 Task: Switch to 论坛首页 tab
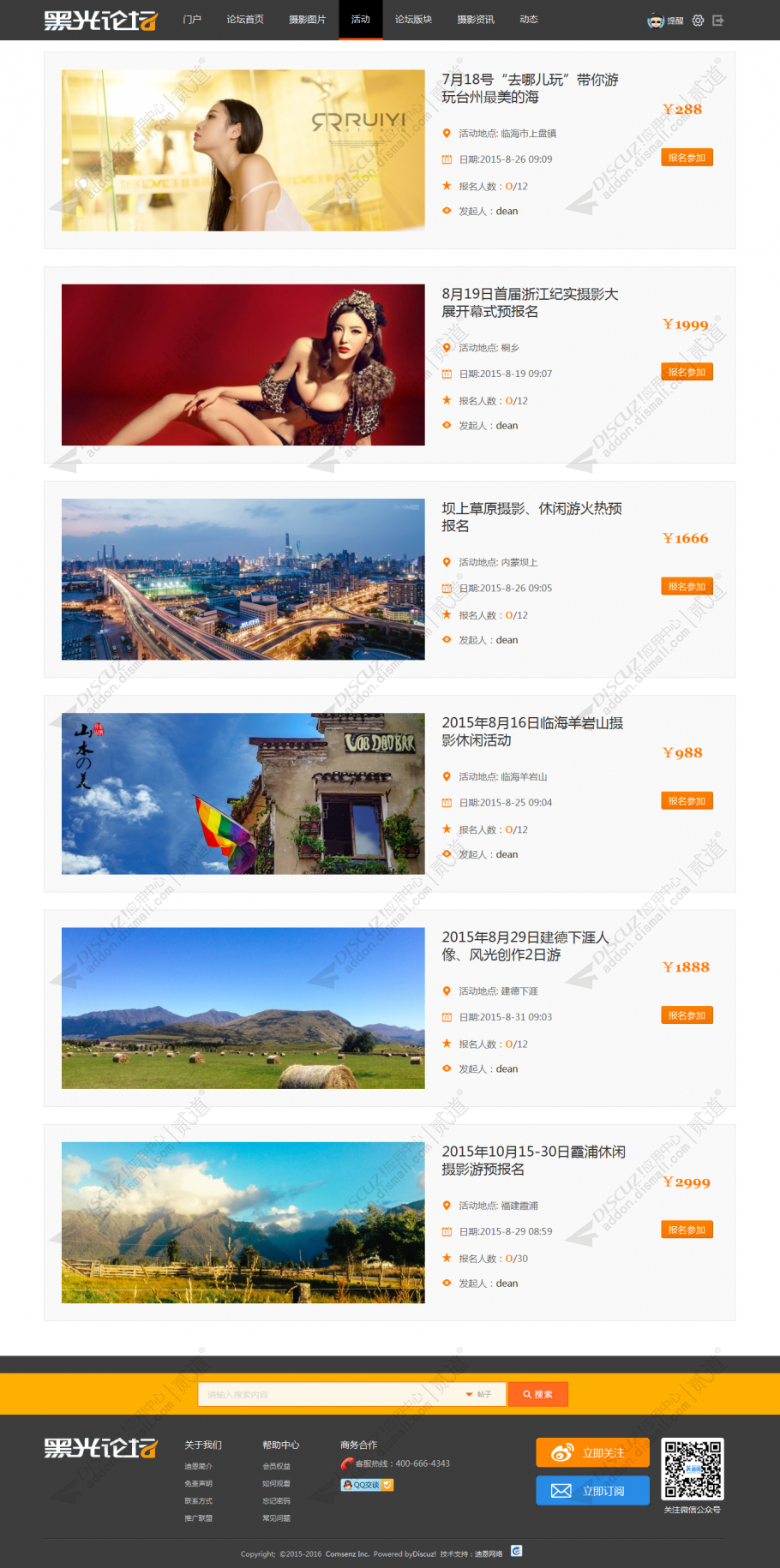tap(245, 20)
